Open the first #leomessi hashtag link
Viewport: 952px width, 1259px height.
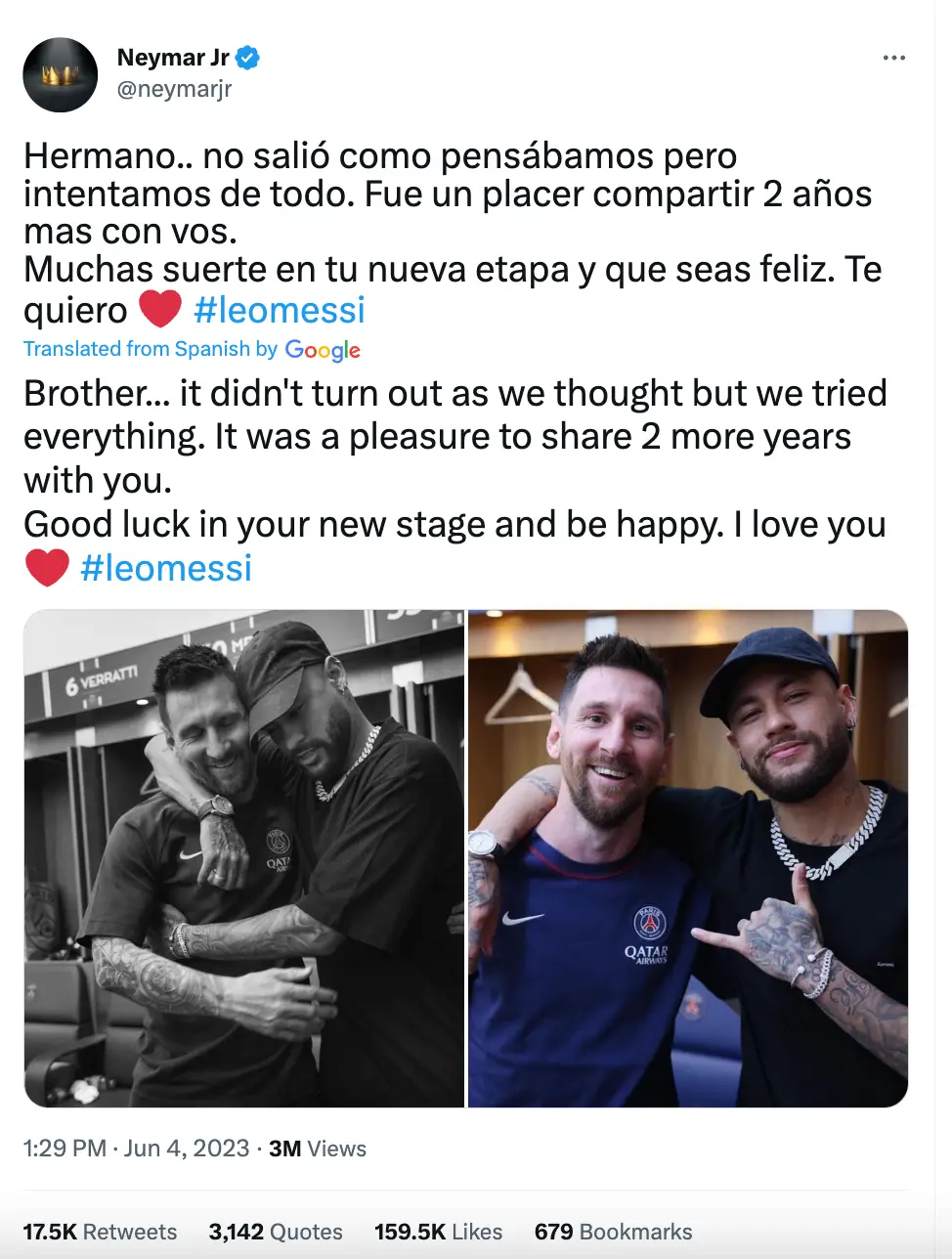278,310
